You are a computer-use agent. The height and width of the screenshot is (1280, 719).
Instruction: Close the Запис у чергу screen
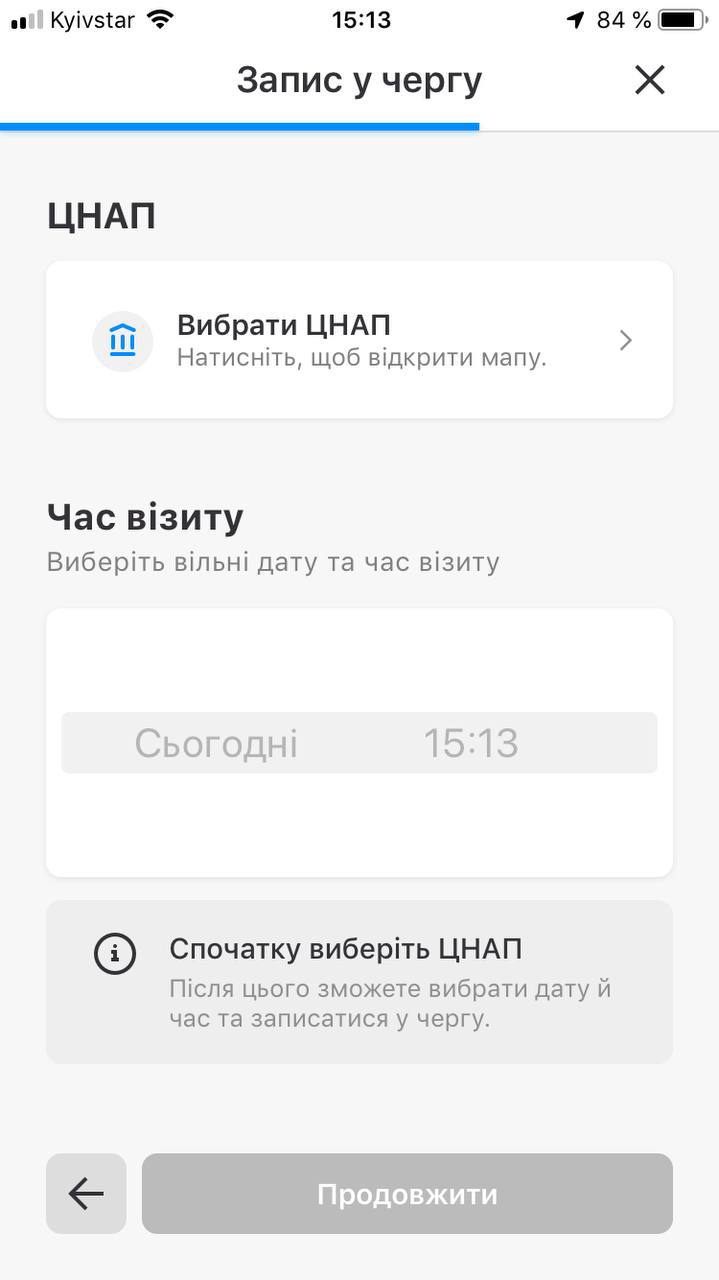click(650, 80)
